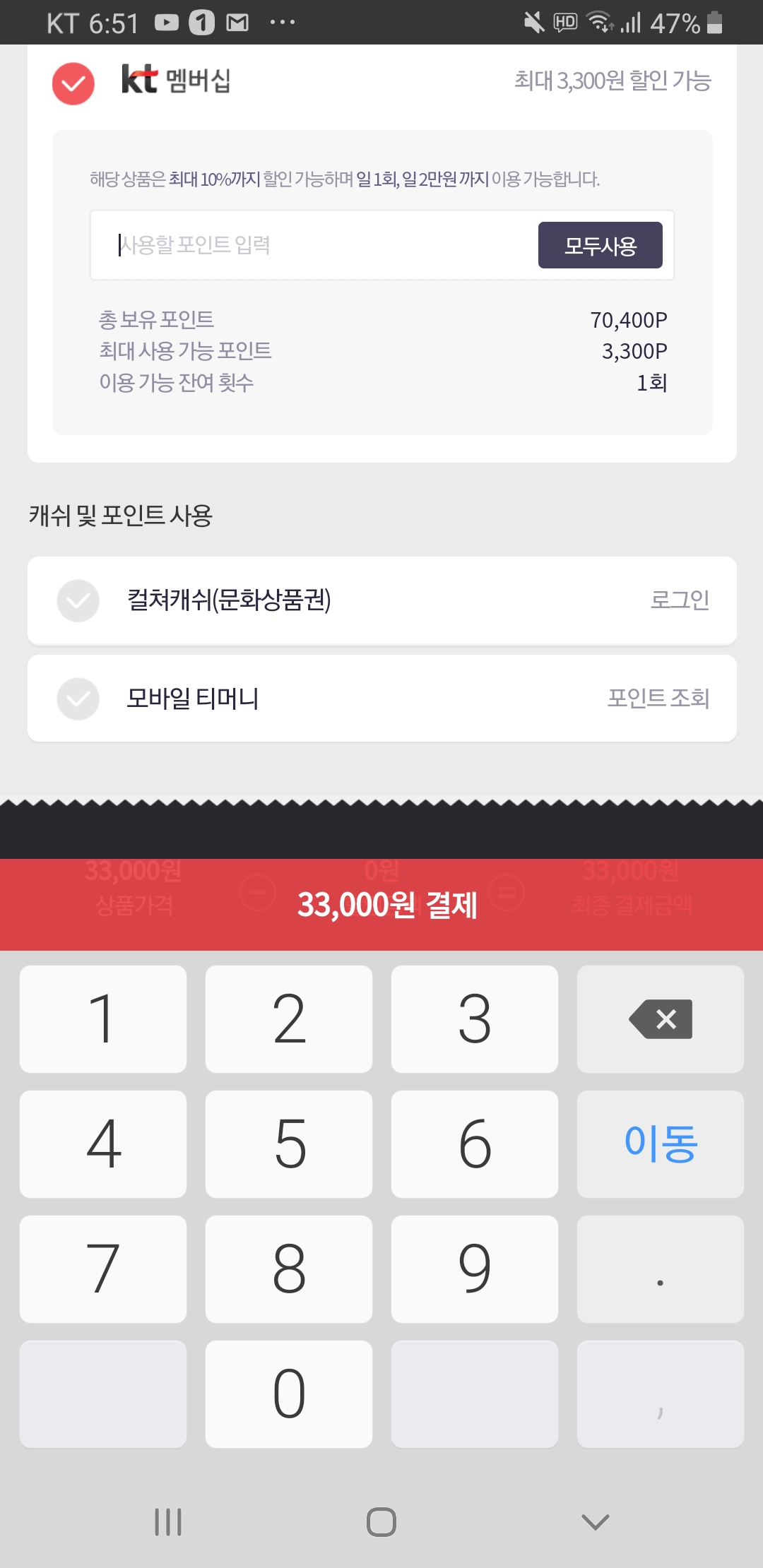Uncheck the KT 멤버십 discount option

click(73, 83)
